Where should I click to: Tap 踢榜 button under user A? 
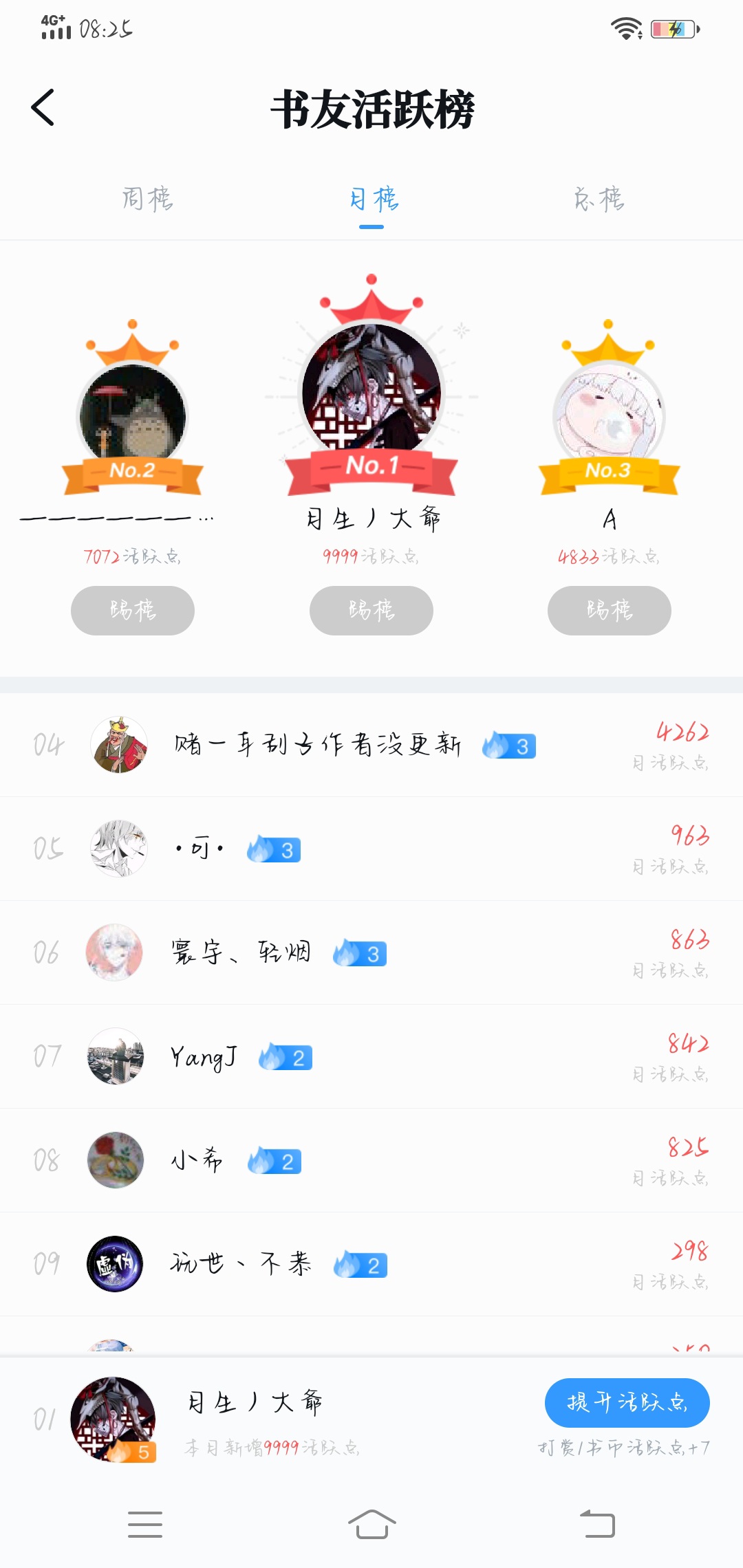(x=609, y=610)
